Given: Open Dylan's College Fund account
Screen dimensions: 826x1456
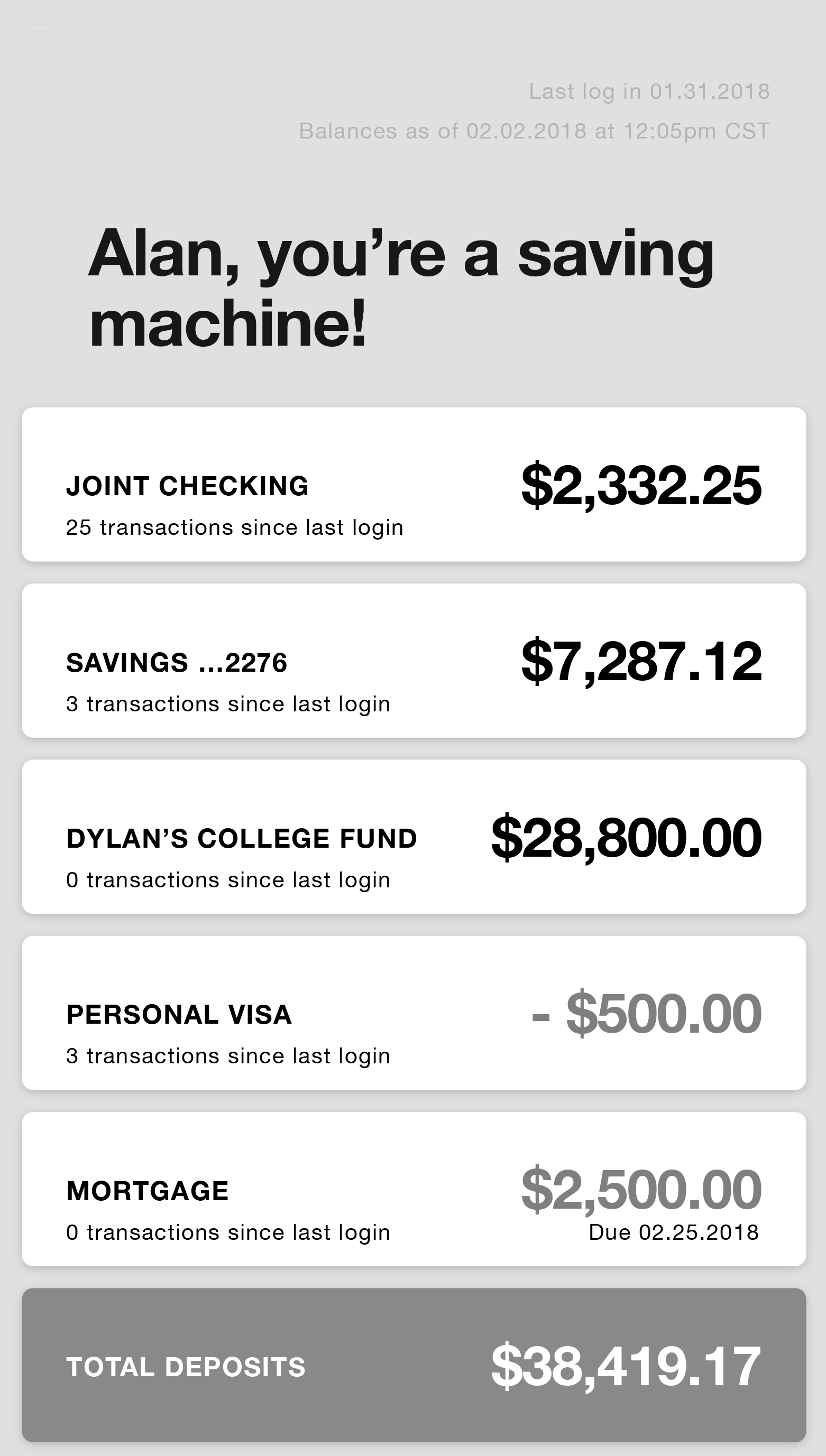Looking at the screenshot, I should pos(414,836).
